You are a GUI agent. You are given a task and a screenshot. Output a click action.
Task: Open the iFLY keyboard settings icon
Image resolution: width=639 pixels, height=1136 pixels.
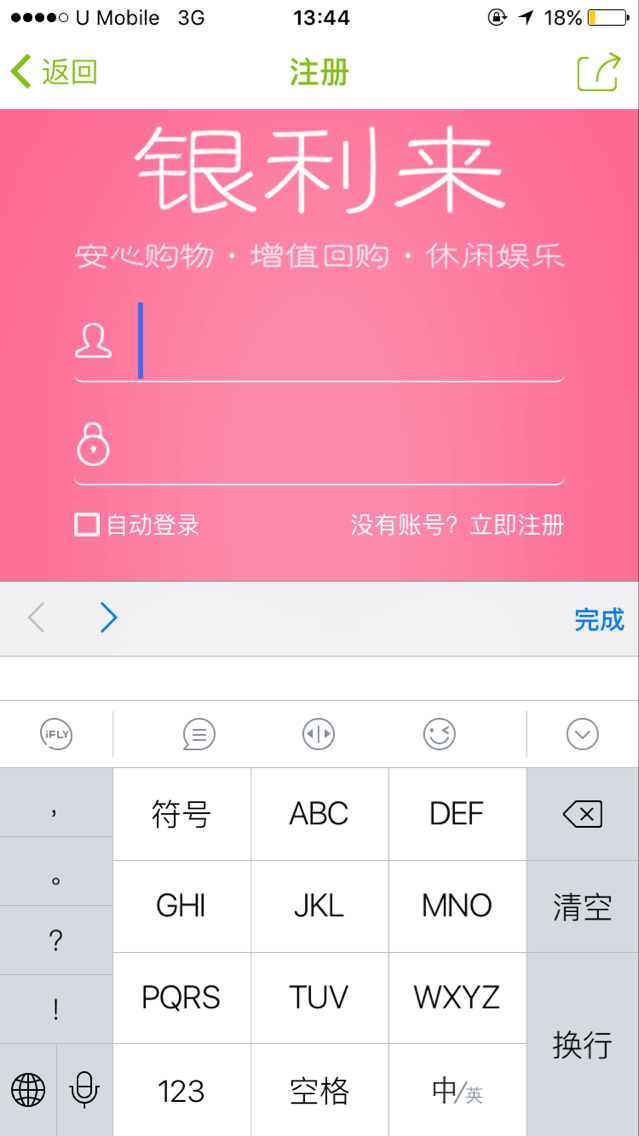(x=56, y=735)
